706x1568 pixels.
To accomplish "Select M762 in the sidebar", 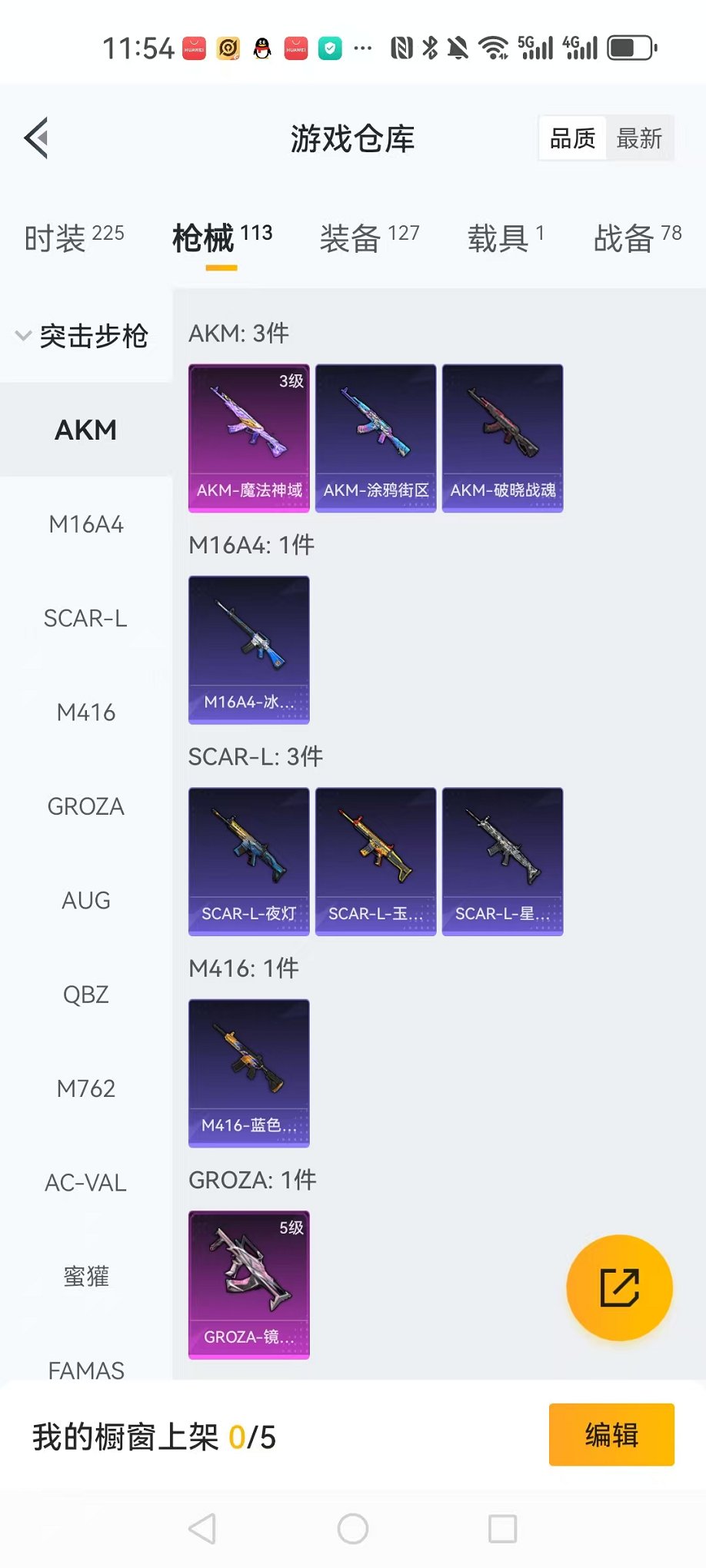I will (86, 1088).
